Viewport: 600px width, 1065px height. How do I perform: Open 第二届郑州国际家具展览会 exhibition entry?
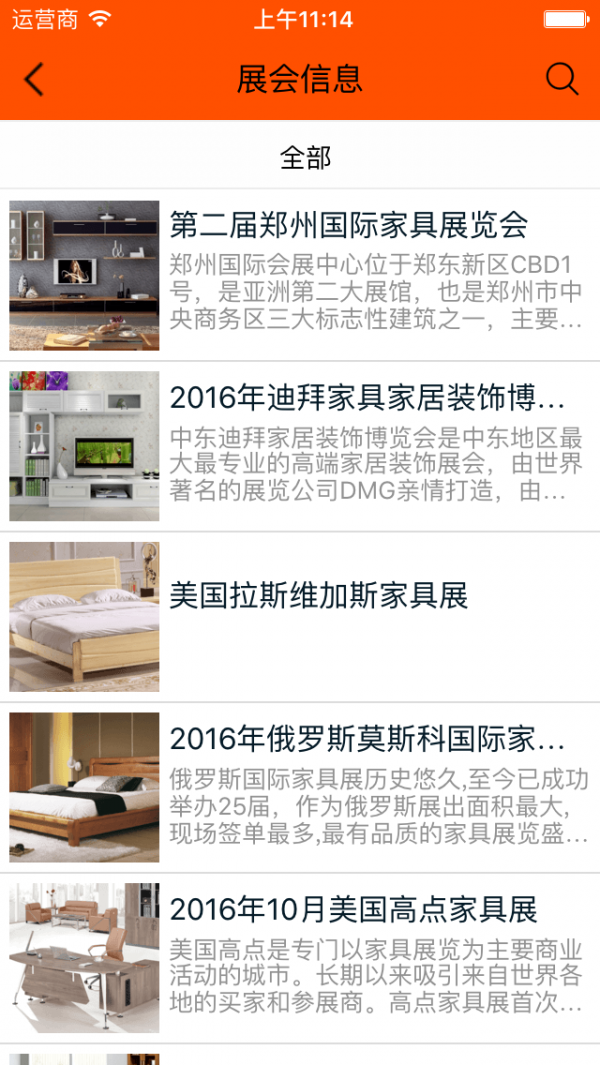[348, 225]
